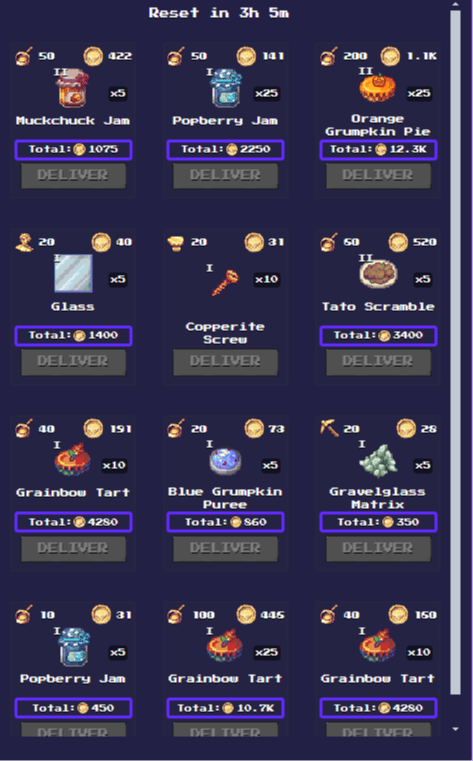Deliver the Orange Grumpkin Pie order
The image size is (473, 761).
[x=378, y=176]
